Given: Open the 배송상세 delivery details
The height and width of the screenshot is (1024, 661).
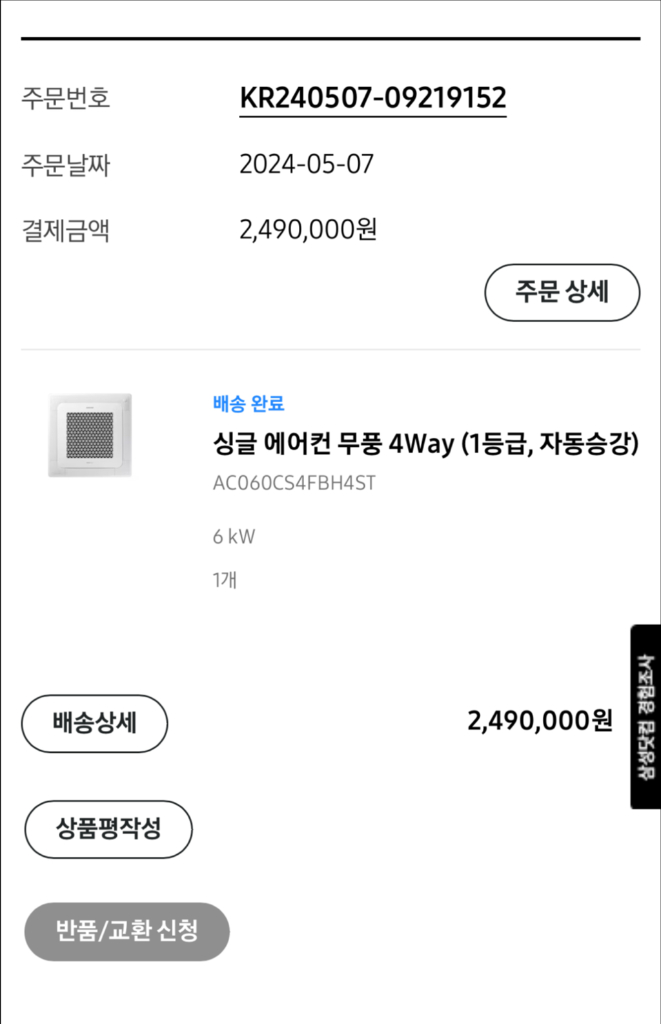Looking at the screenshot, I should (x=95, y=723).
